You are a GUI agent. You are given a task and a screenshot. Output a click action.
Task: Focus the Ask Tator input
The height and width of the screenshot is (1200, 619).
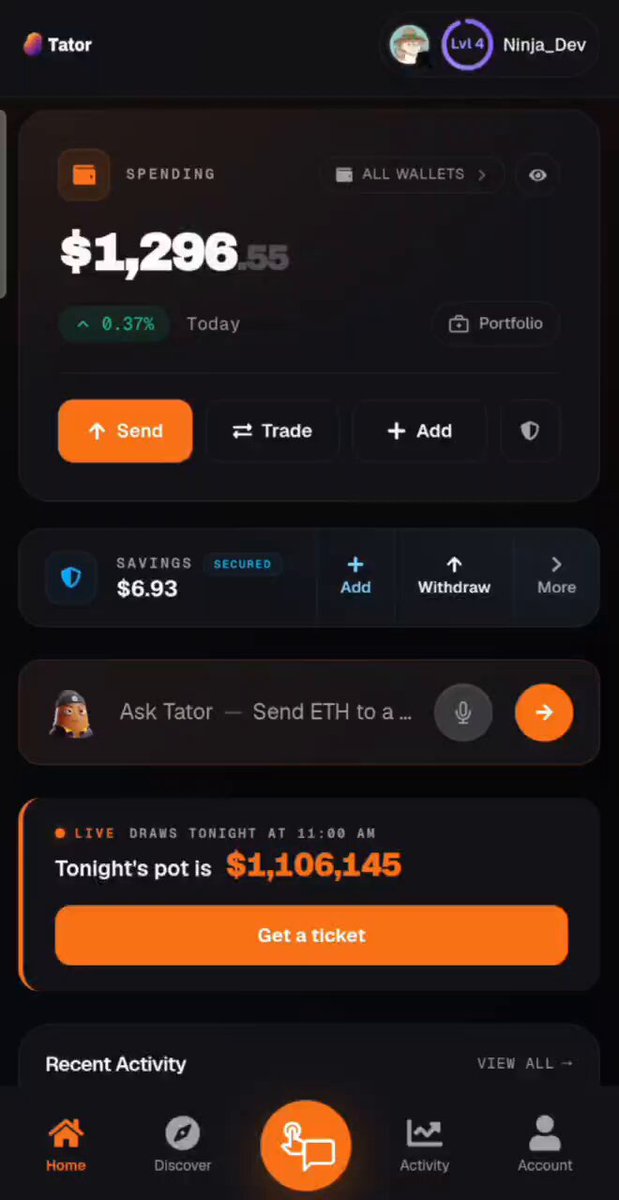click(265, 712)
